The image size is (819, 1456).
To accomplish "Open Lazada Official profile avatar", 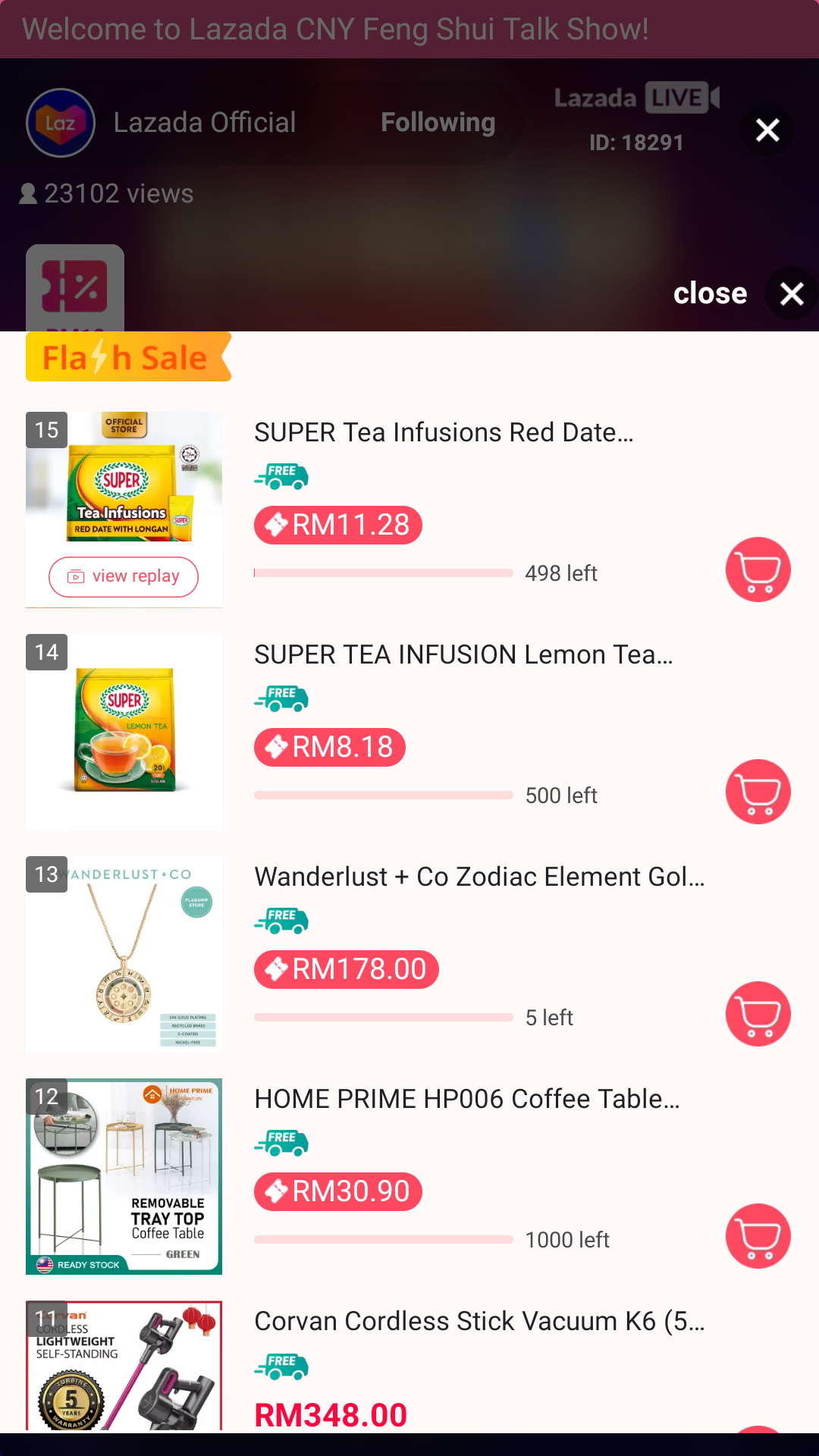I will point(61,123).
